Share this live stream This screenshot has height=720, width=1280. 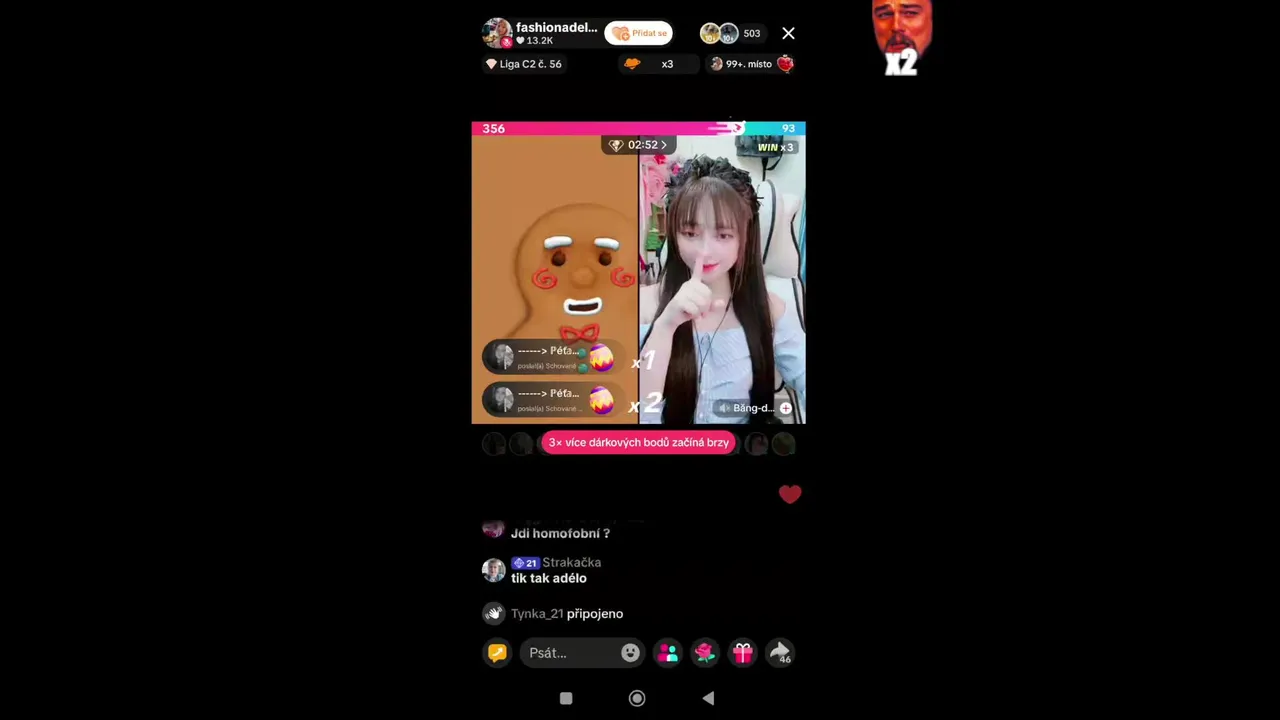click(x=779, y=653)
